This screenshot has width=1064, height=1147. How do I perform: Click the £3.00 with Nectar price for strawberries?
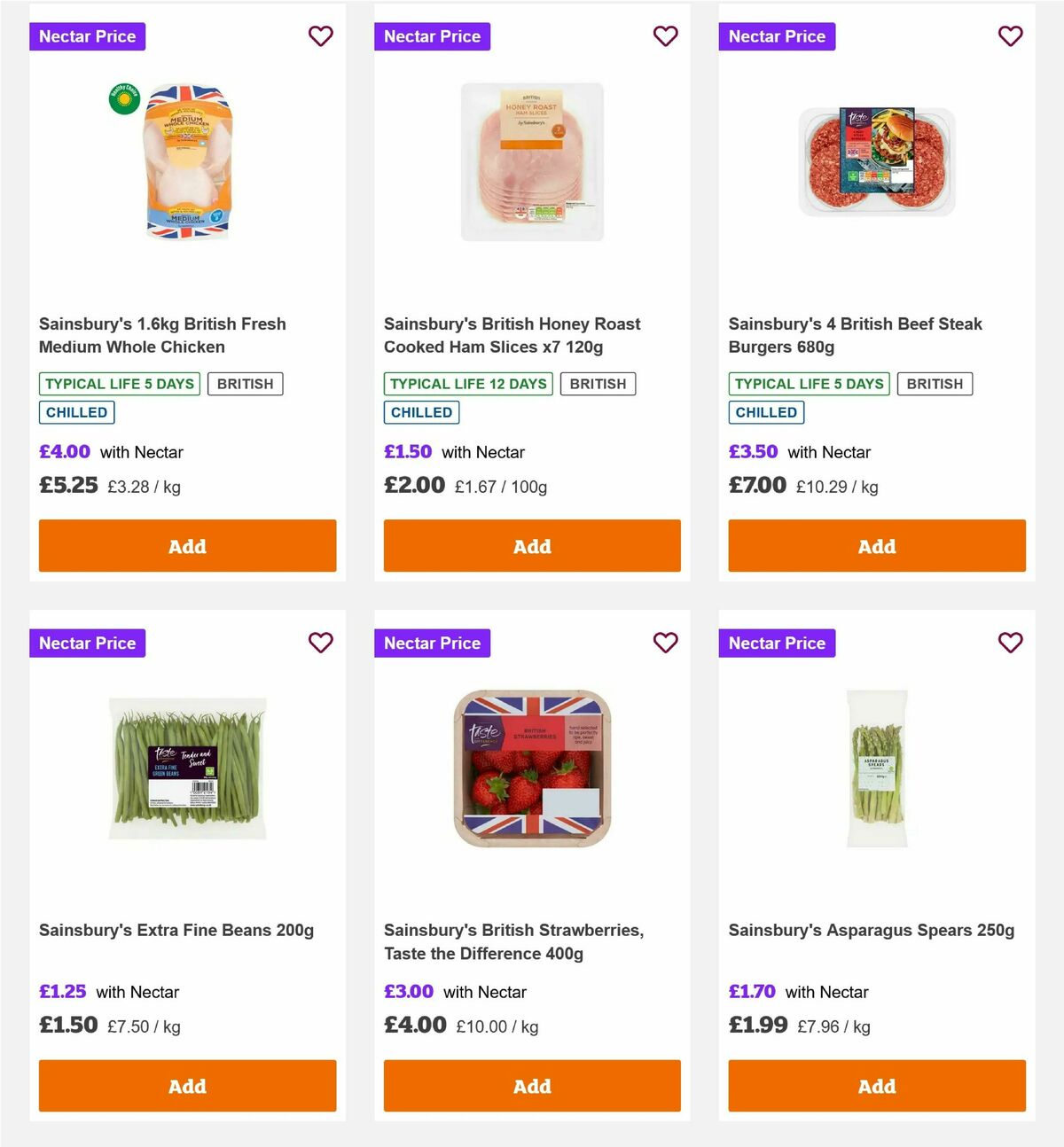[409, 991]
